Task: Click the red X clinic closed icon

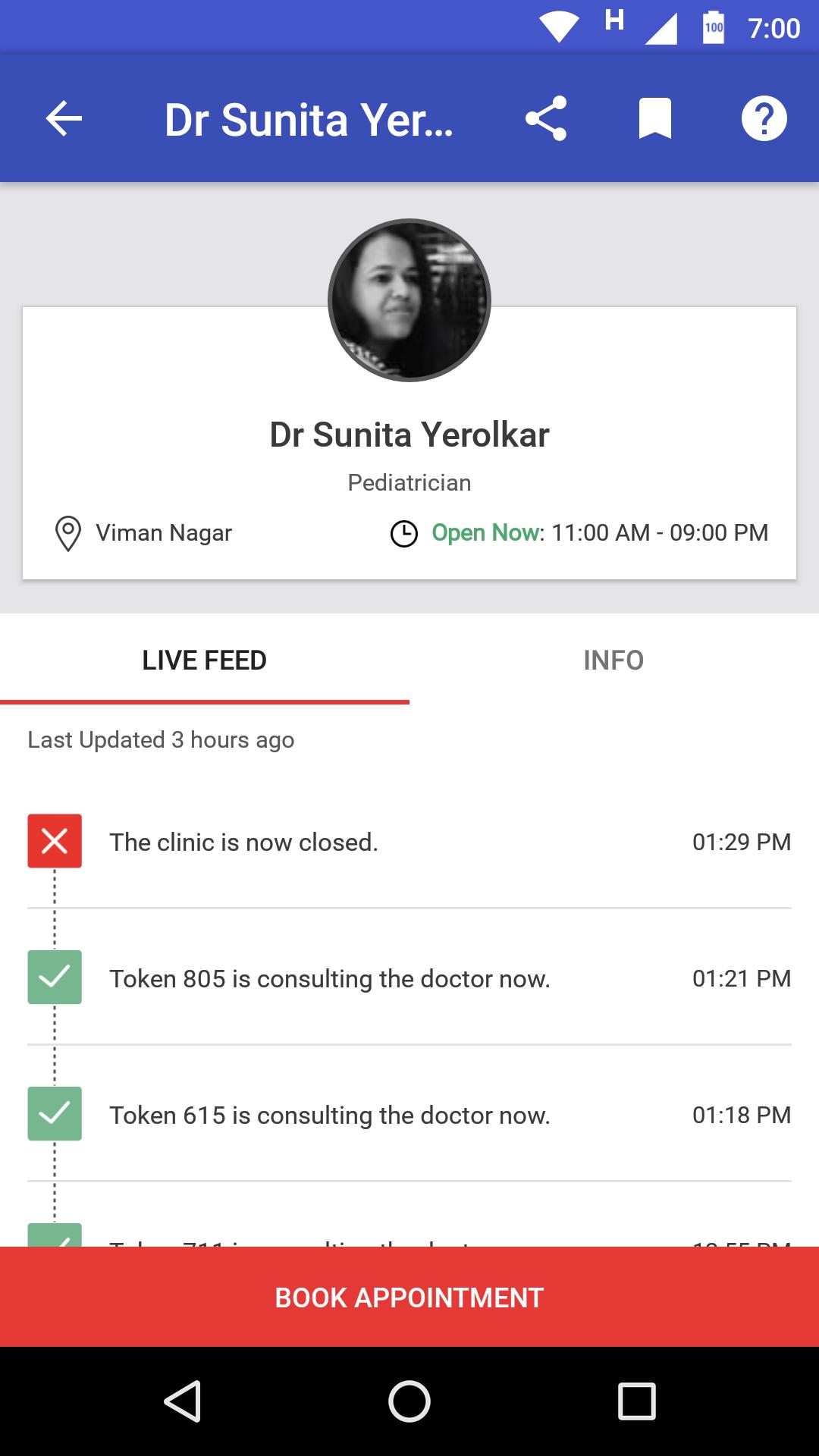Action: coord(54,841)
